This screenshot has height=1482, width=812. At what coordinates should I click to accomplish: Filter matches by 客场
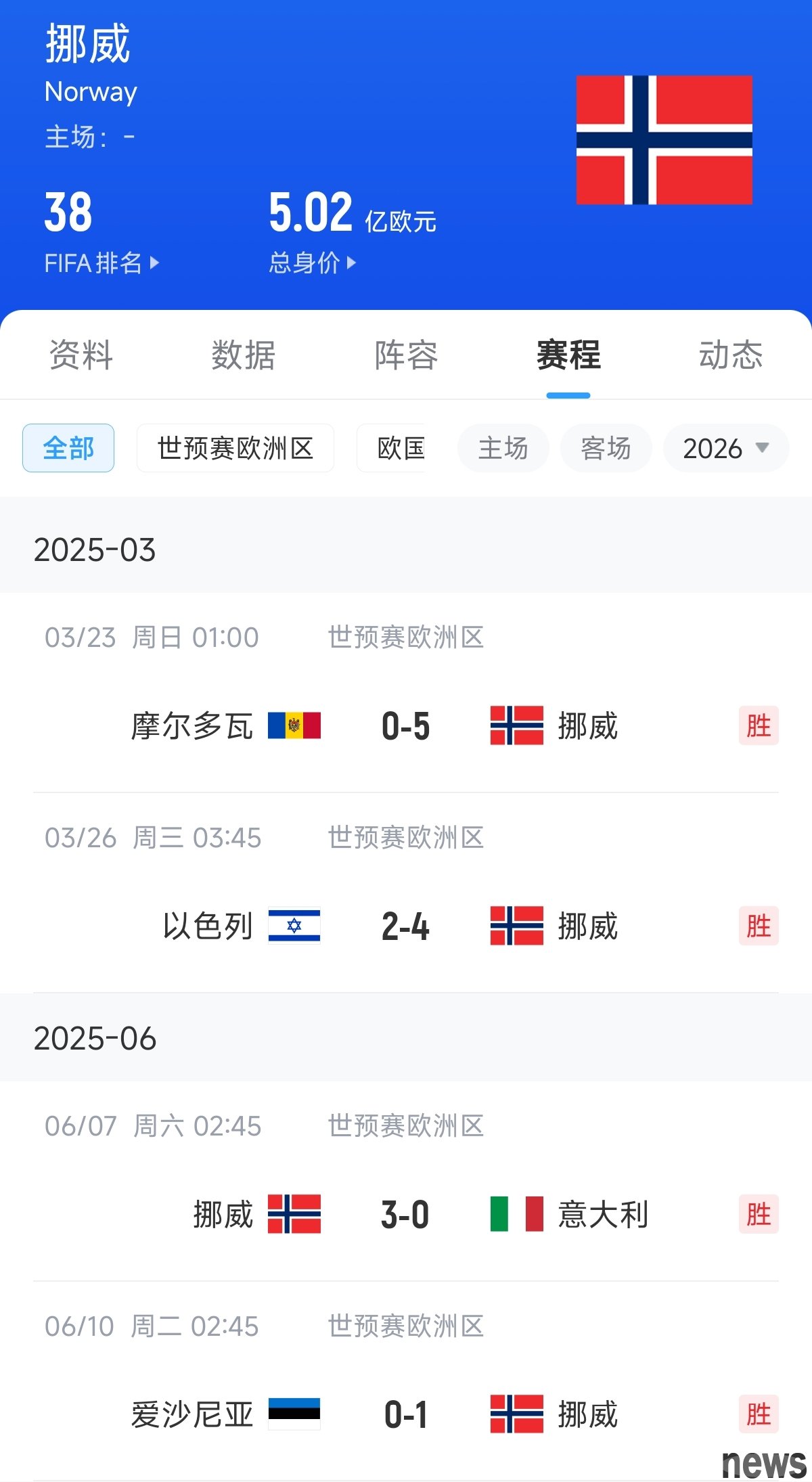606,448
